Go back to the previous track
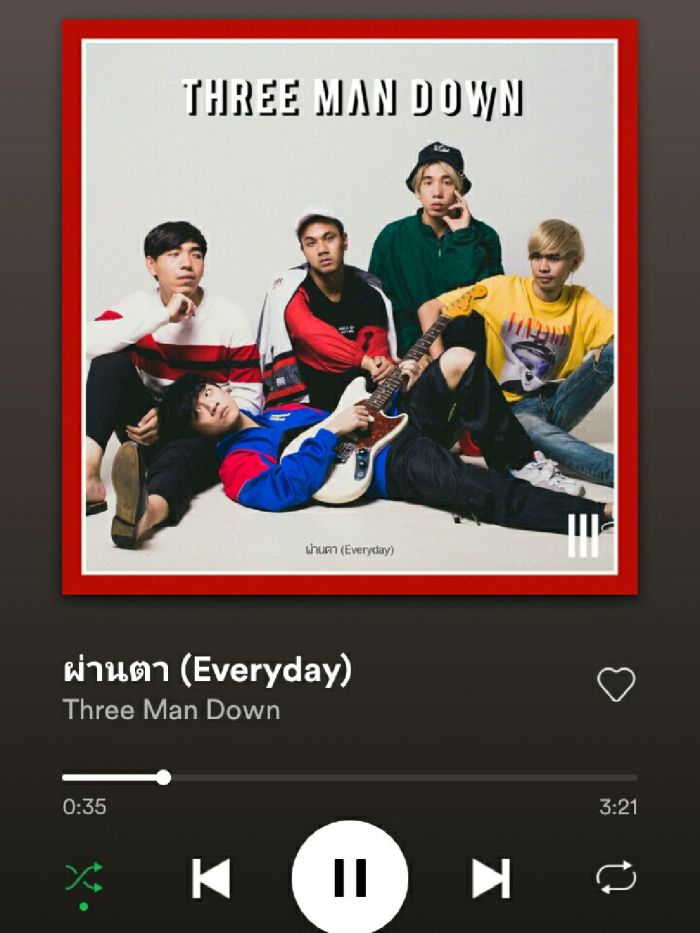700x933 pixels. (211, 878)
